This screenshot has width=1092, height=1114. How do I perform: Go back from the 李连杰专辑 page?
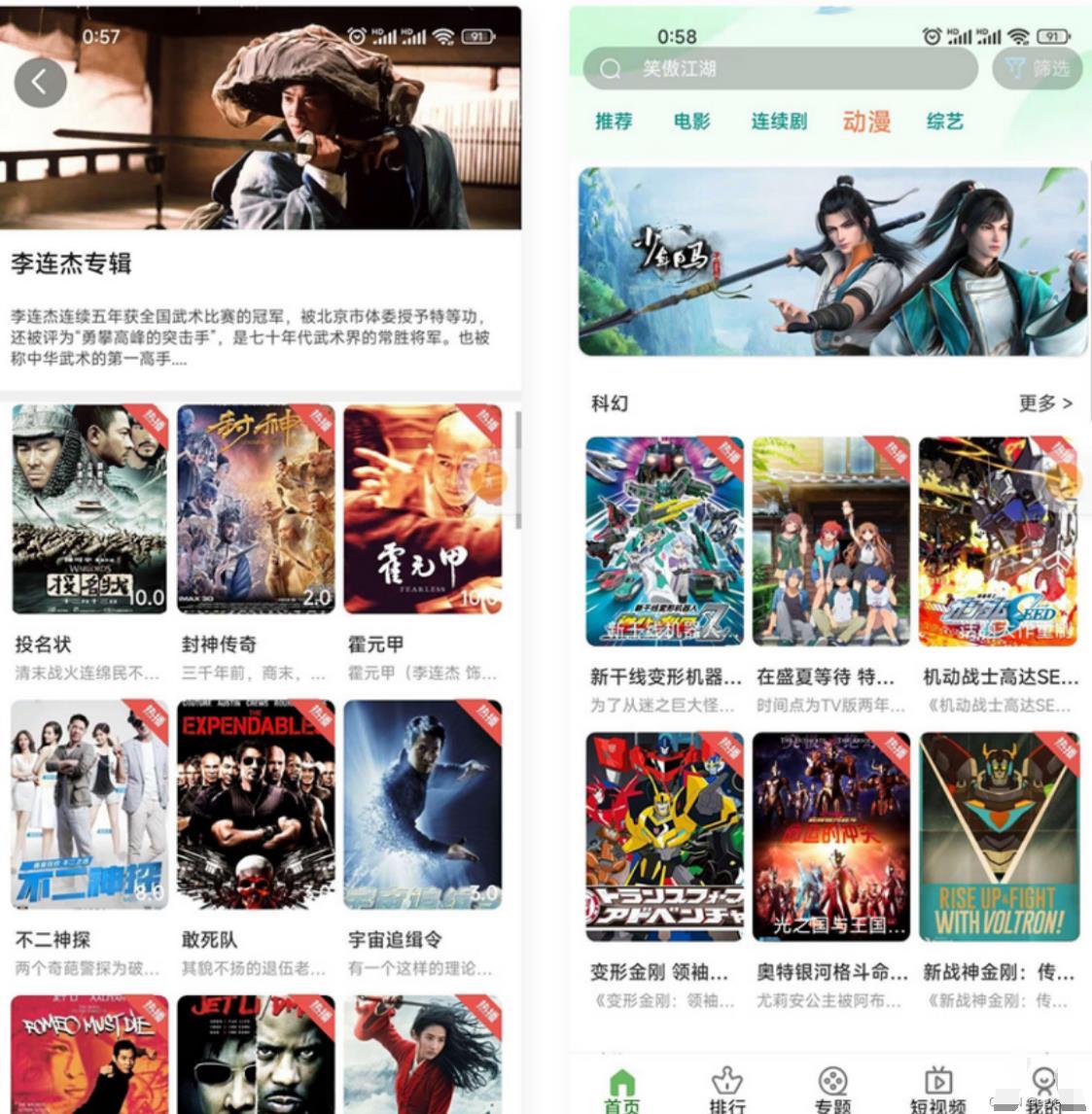pyautogui.click(x=40, y=83)
